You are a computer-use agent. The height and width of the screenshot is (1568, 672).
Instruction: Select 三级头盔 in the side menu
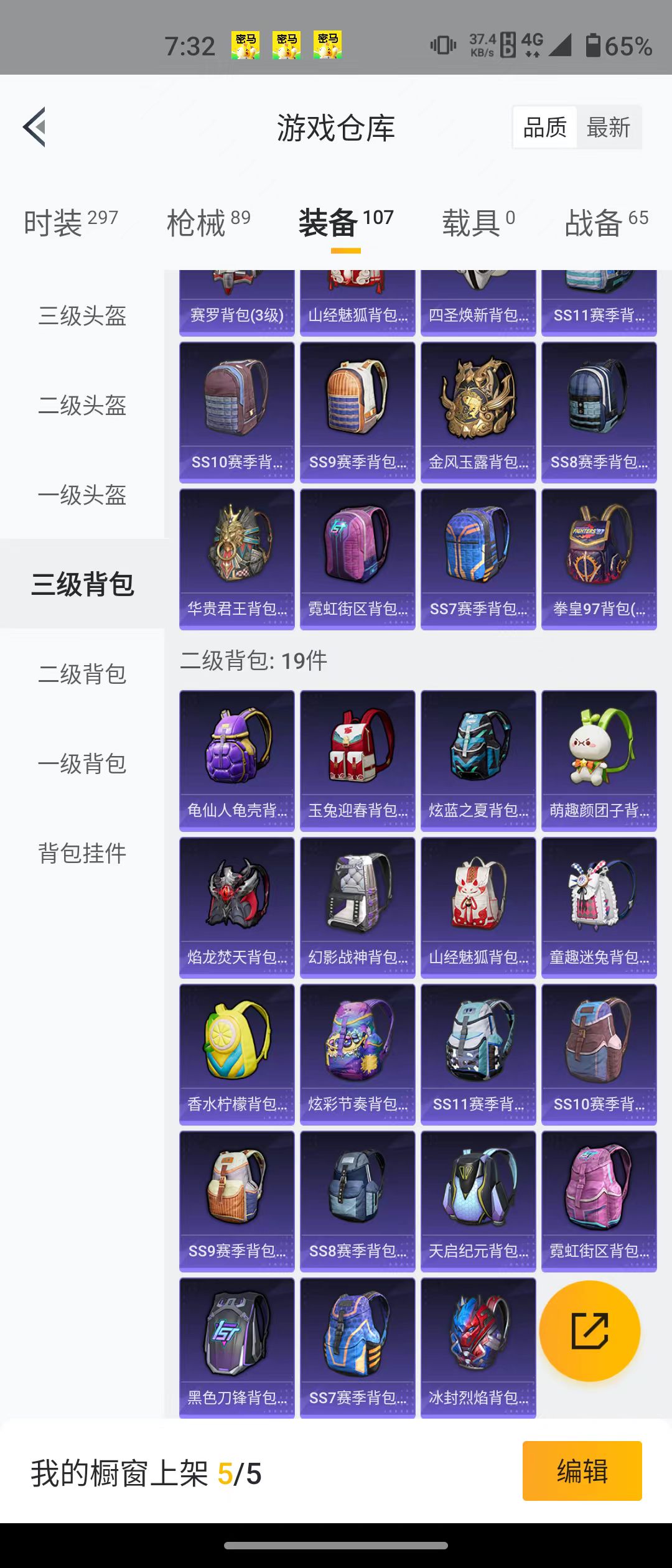82,316
